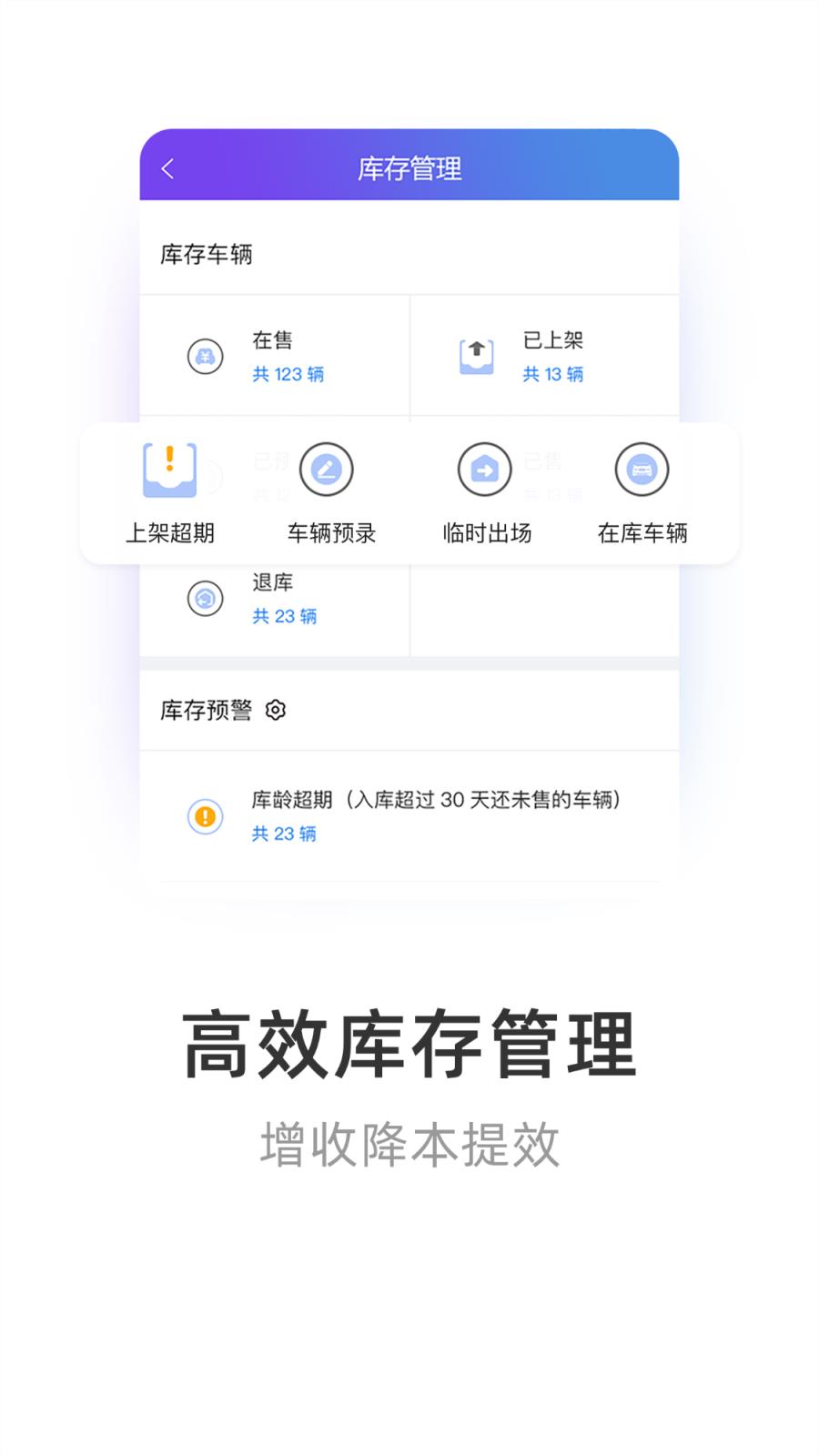Image resolution: width=819 pixels, height=1456 pixels.
Task: Select the 上架超期 menu label
Action: point(169,533)
